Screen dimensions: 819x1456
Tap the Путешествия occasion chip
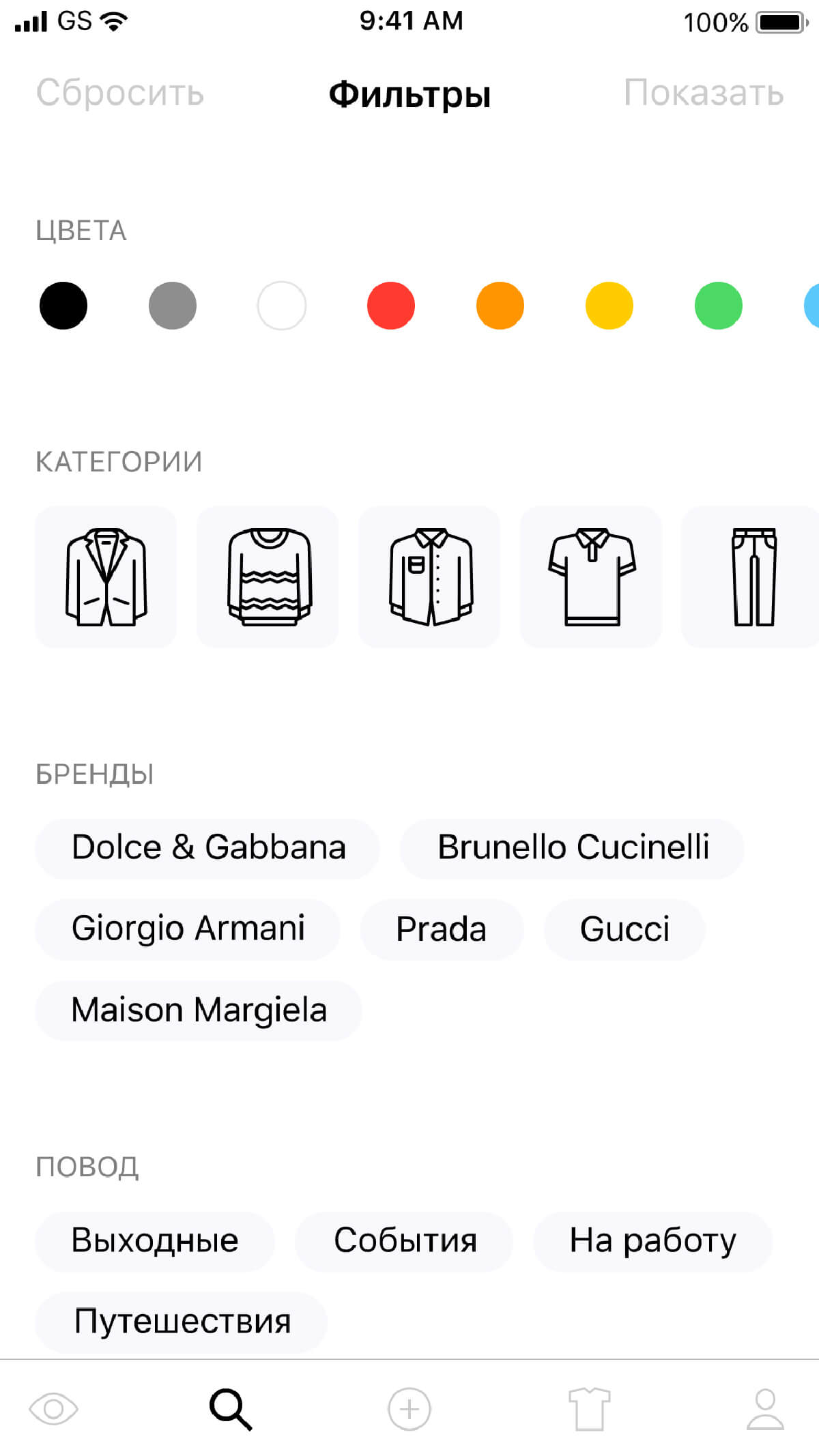tap(182, 1322)
